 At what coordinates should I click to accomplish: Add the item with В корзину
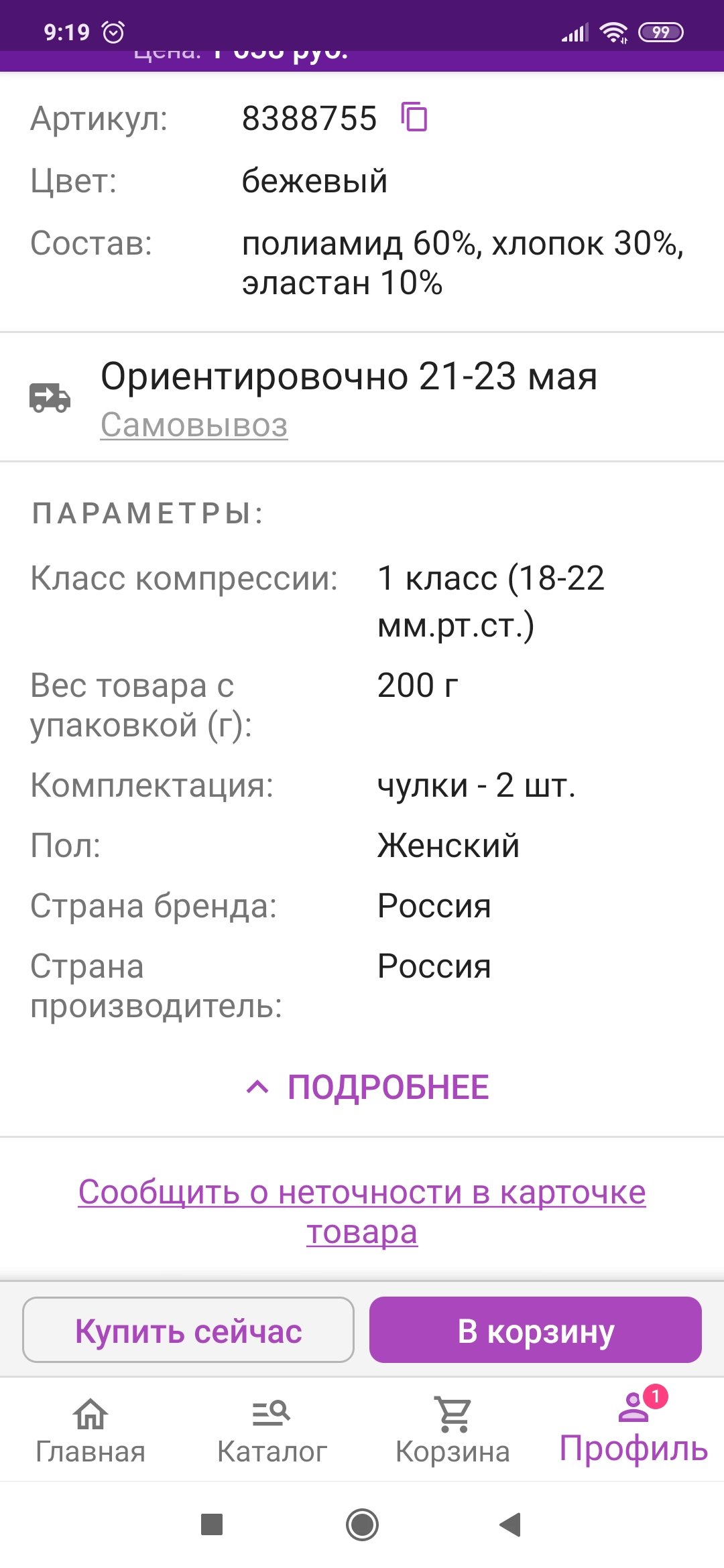[536, 1330]
